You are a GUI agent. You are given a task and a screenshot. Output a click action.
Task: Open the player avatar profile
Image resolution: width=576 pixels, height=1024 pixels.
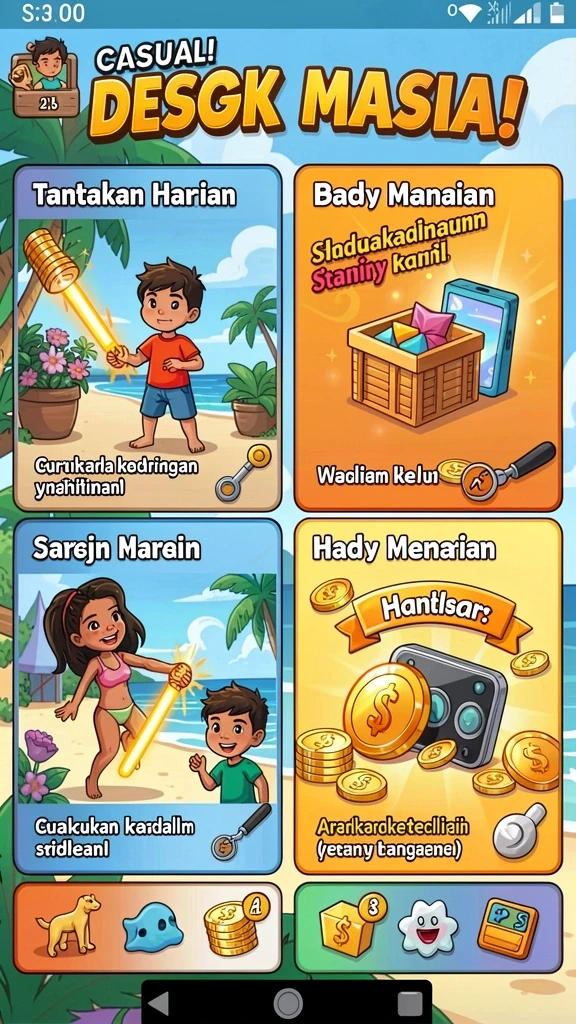(44, 78)
